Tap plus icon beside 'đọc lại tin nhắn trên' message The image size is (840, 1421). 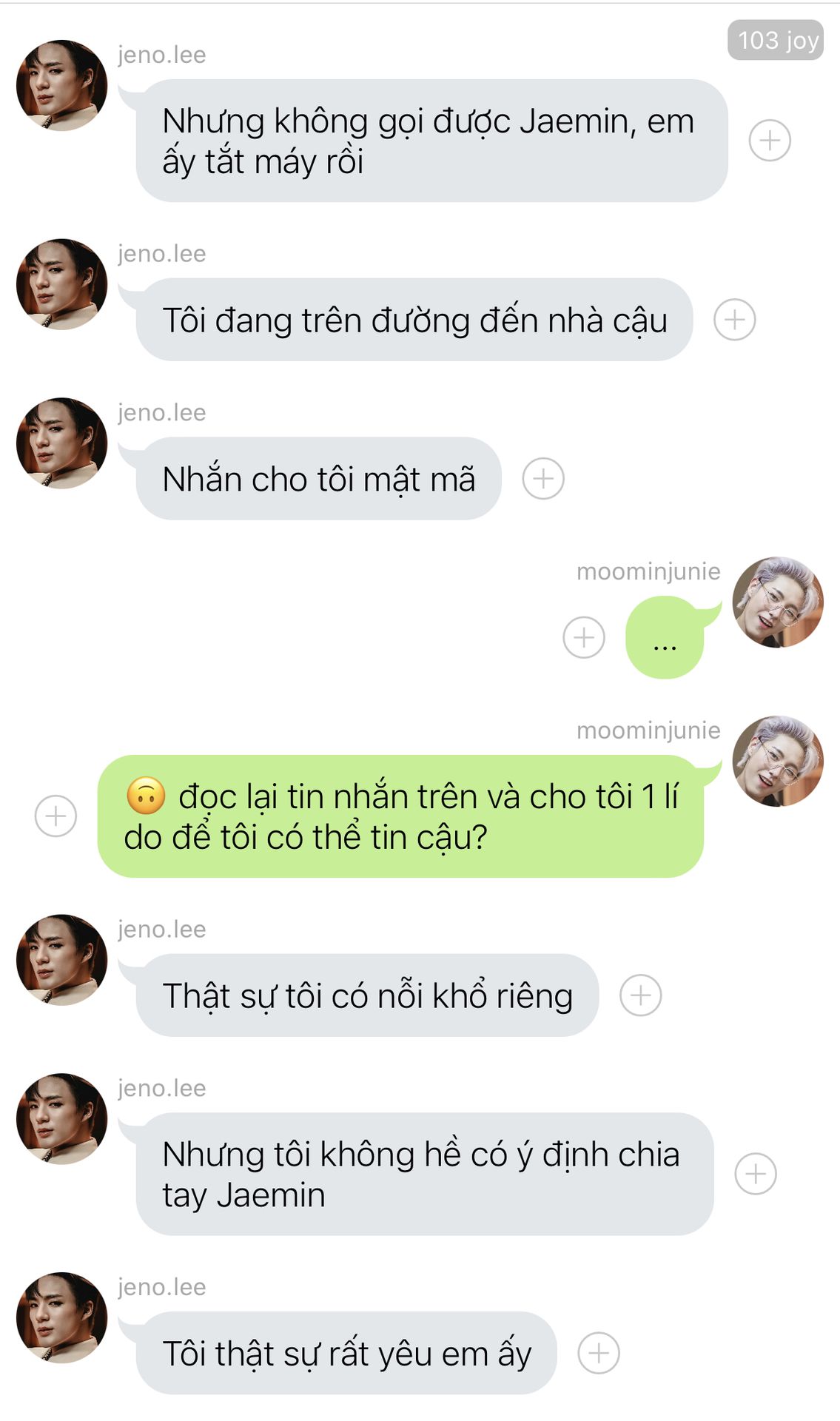[x=56, y=816]
